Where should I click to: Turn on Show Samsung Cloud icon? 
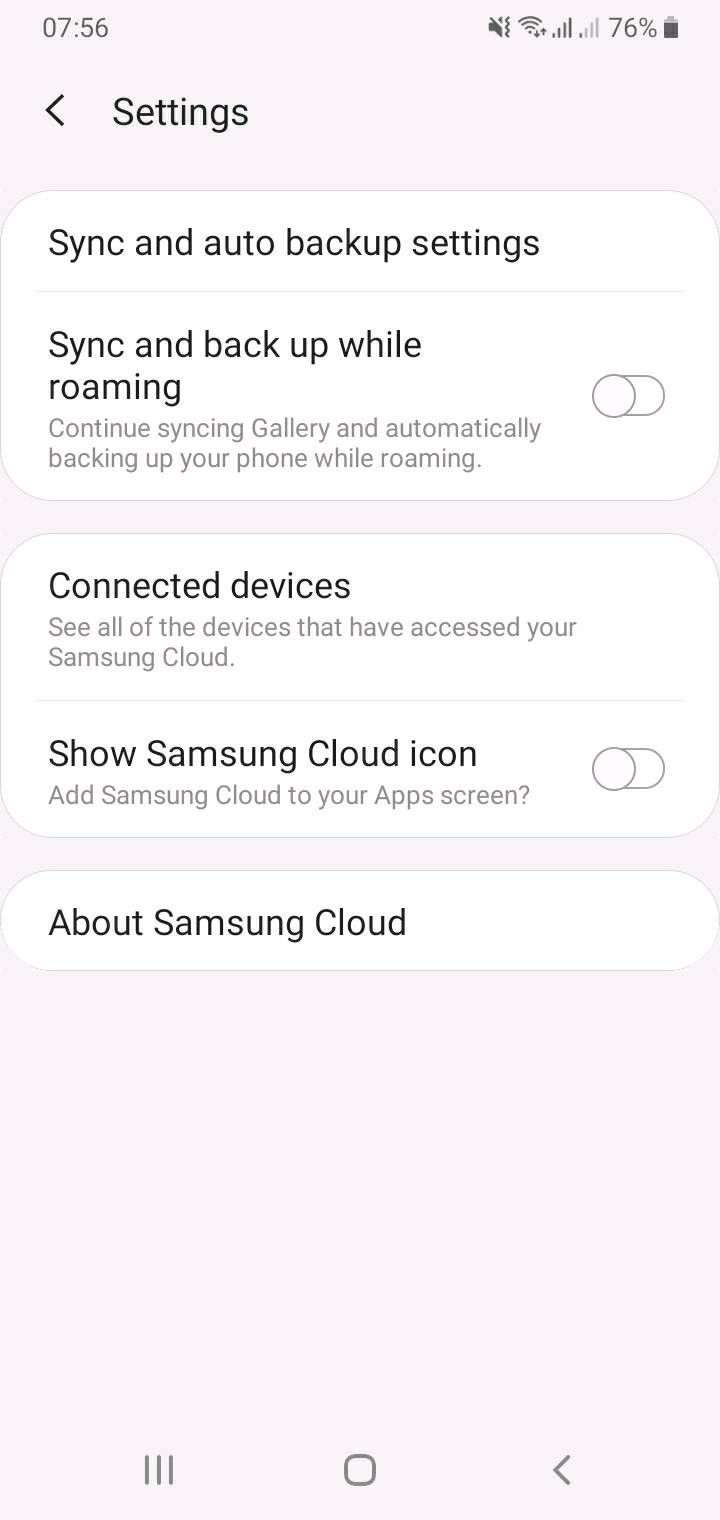click(628, 770)
